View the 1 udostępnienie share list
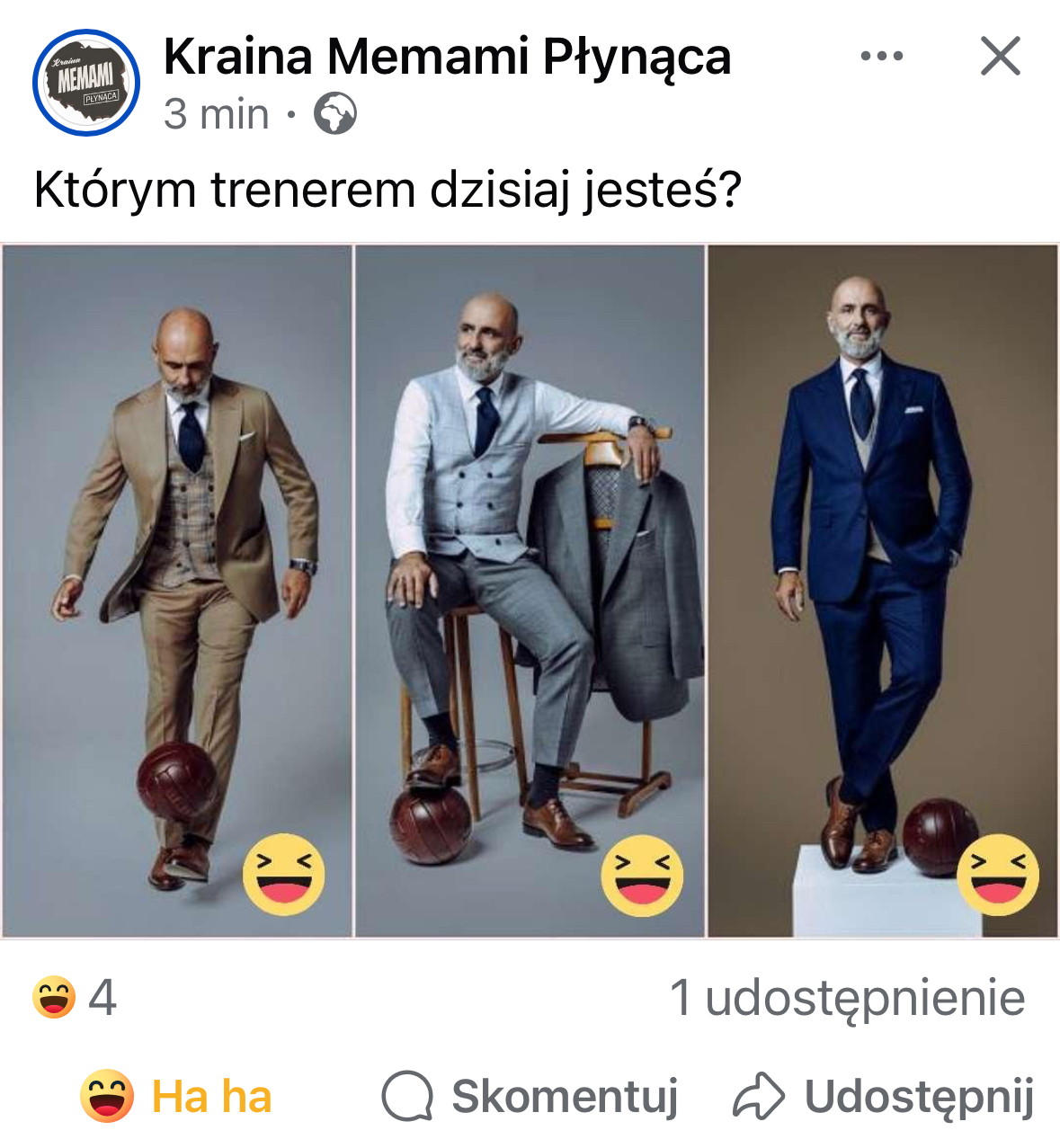This screenshot has height=1148, width=1060. (x=847, y=998)
